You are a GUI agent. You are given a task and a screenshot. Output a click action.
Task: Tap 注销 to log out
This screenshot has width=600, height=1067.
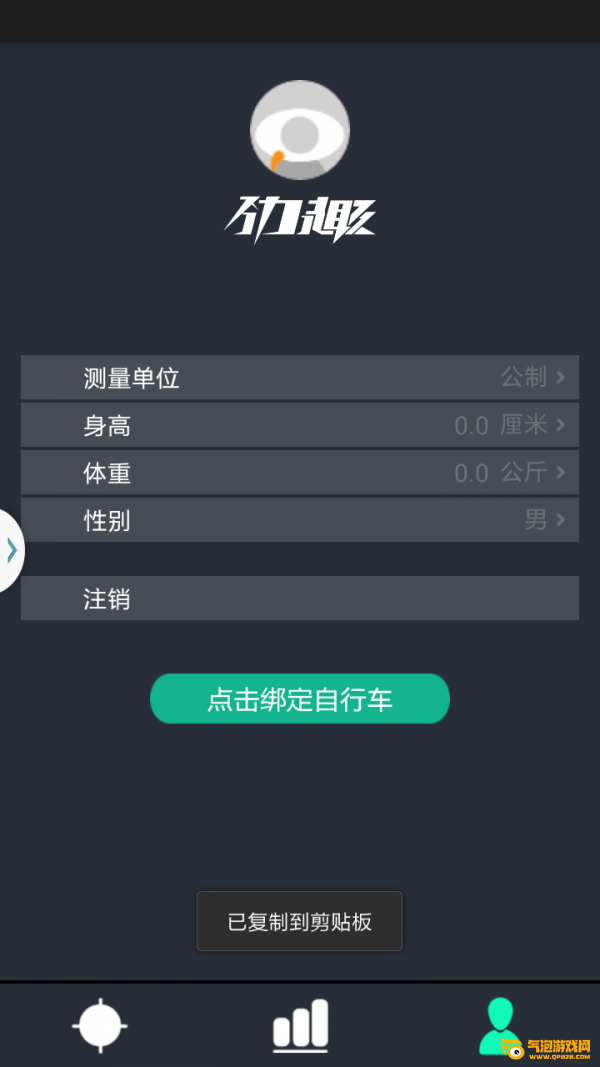[299, 598]
